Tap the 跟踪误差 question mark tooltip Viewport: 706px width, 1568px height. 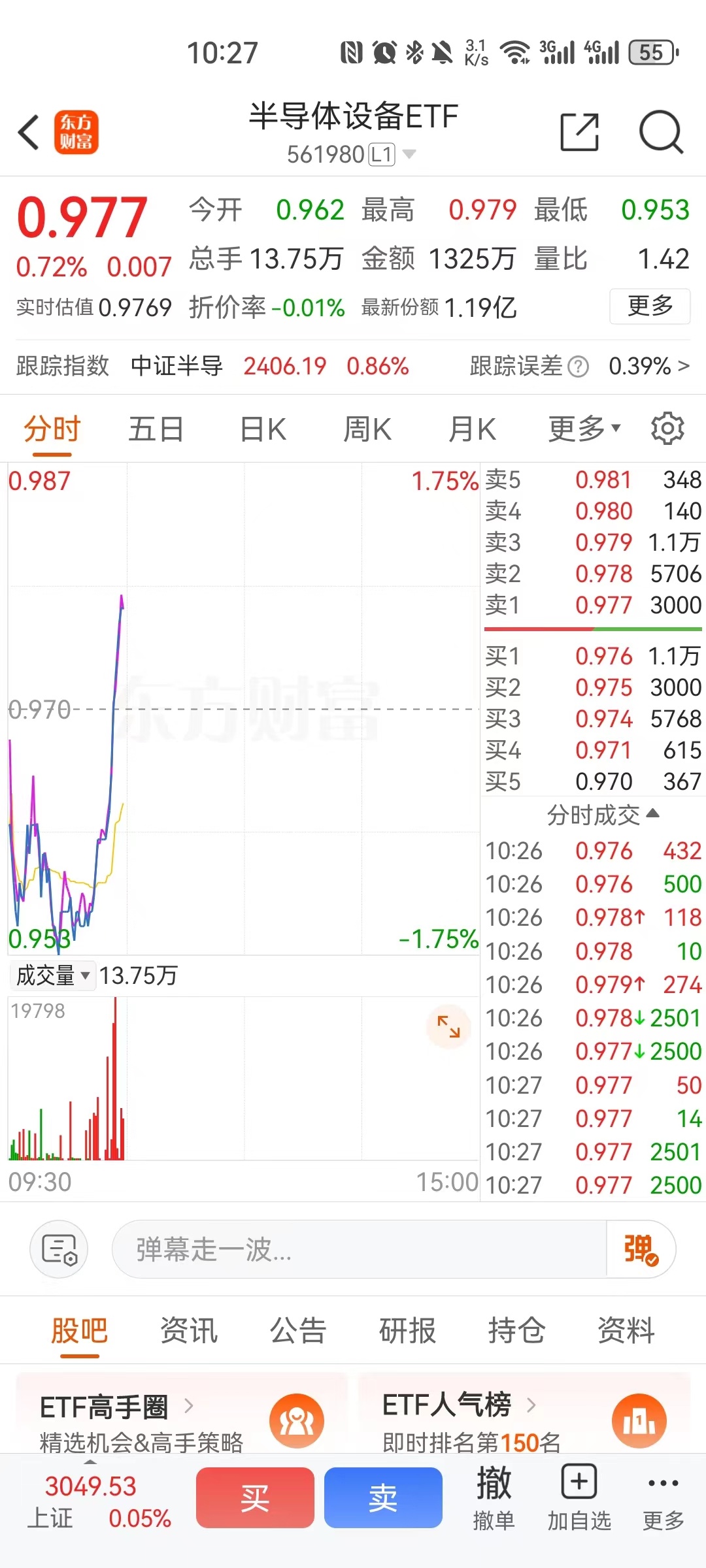(x=578, y=367)
